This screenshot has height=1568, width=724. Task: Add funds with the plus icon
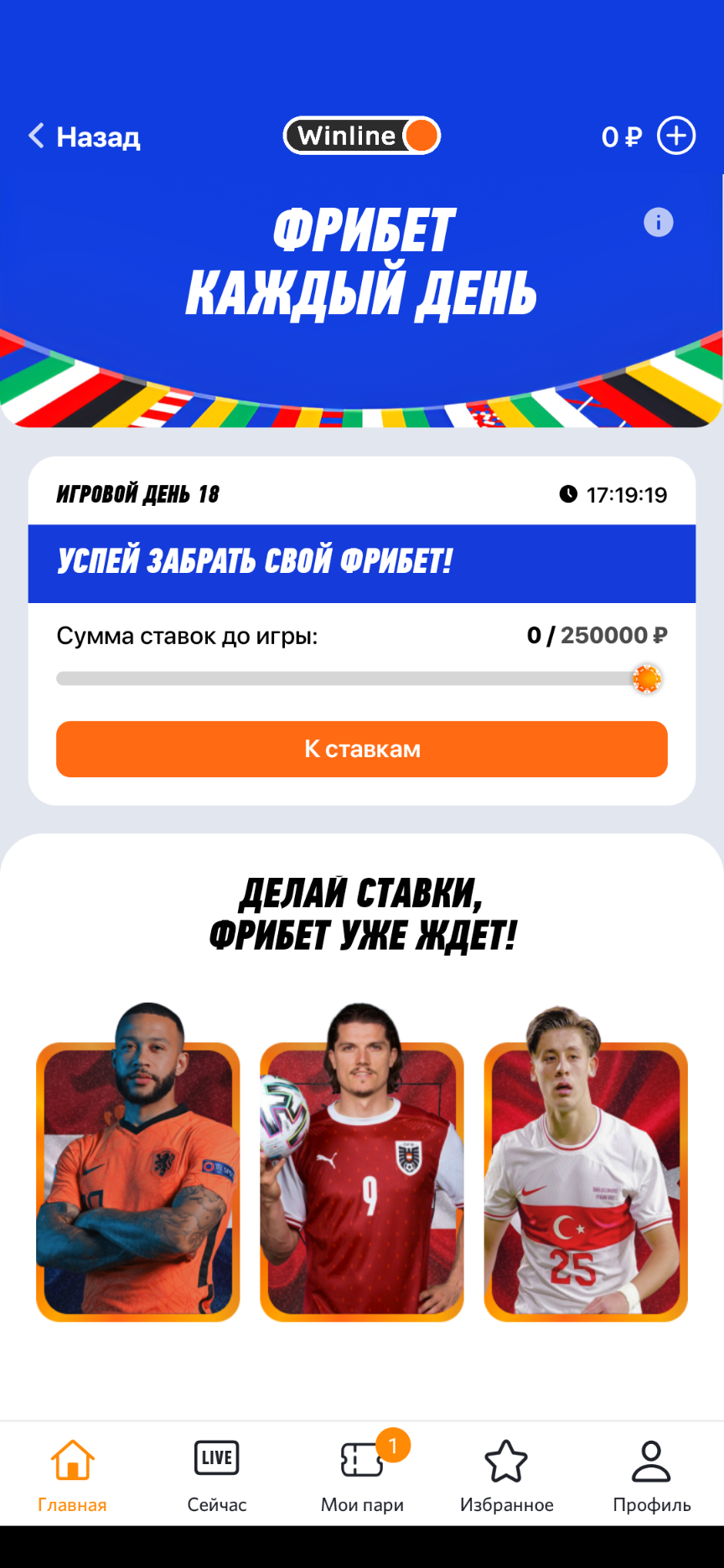tap(675, 136)
